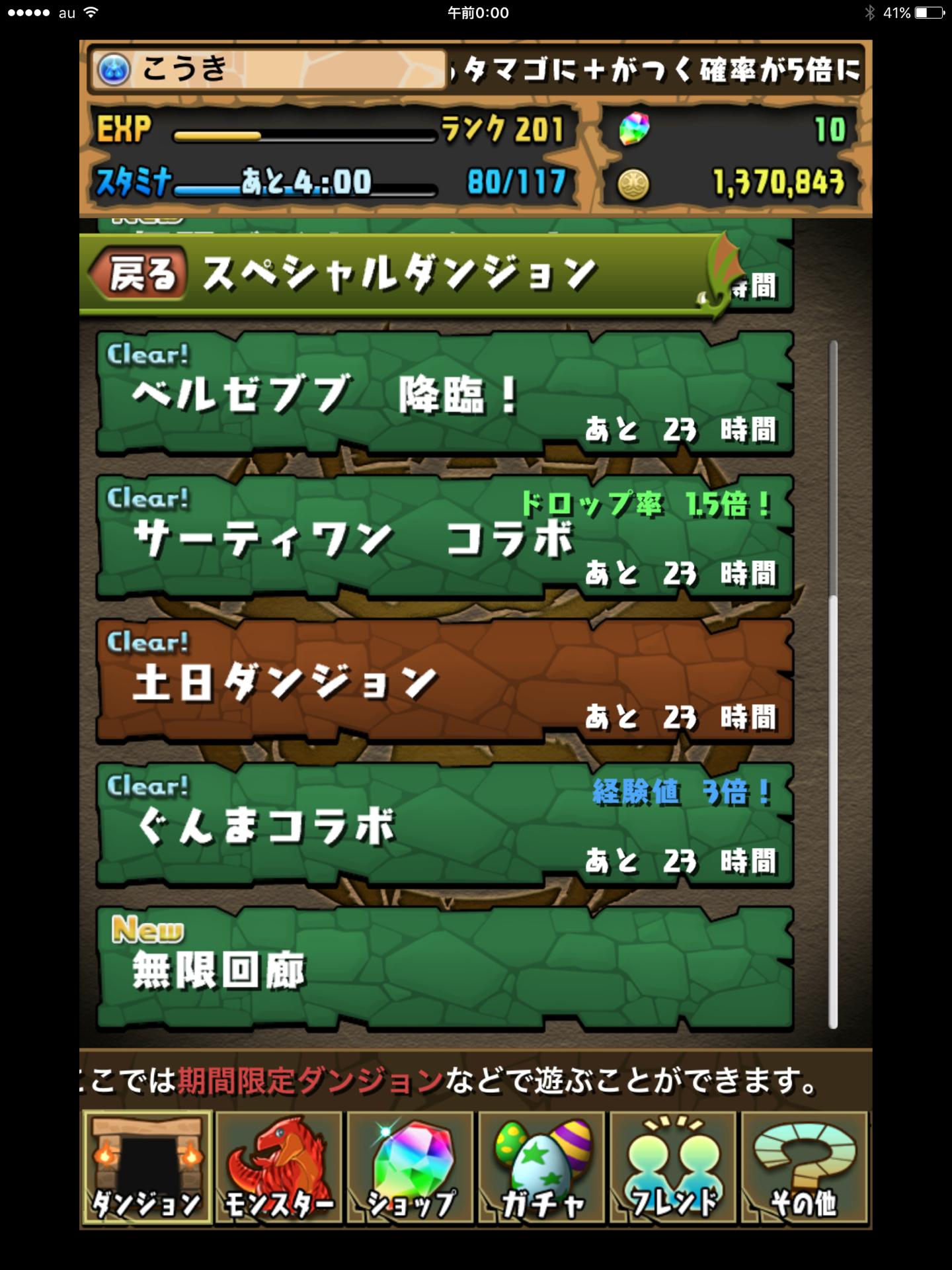Open the フレンド tab
The width and height of the screenshot is (952, 1270).
(x=673, y=1167)
